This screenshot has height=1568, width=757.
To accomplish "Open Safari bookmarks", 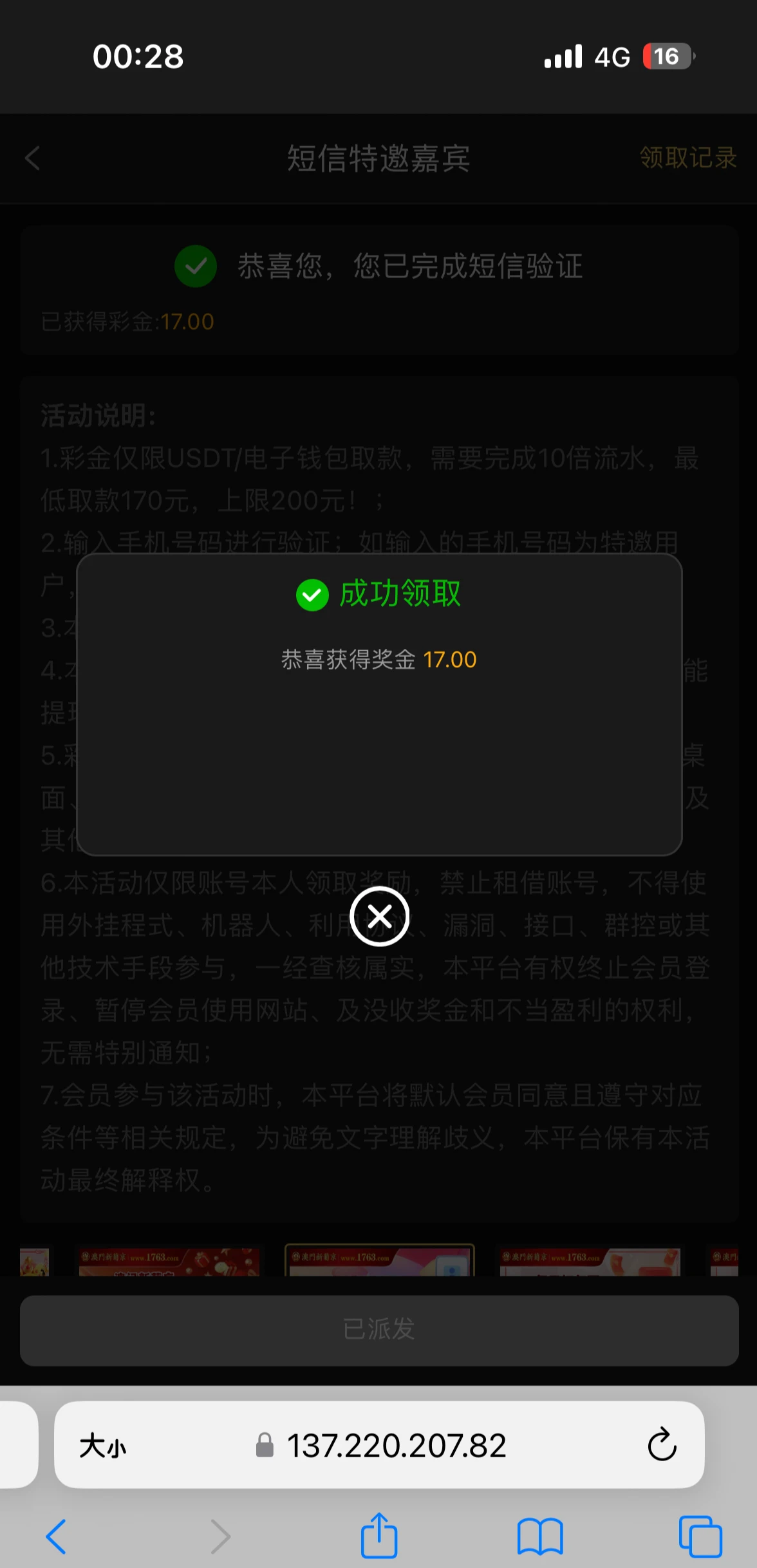I will 540,1536.
